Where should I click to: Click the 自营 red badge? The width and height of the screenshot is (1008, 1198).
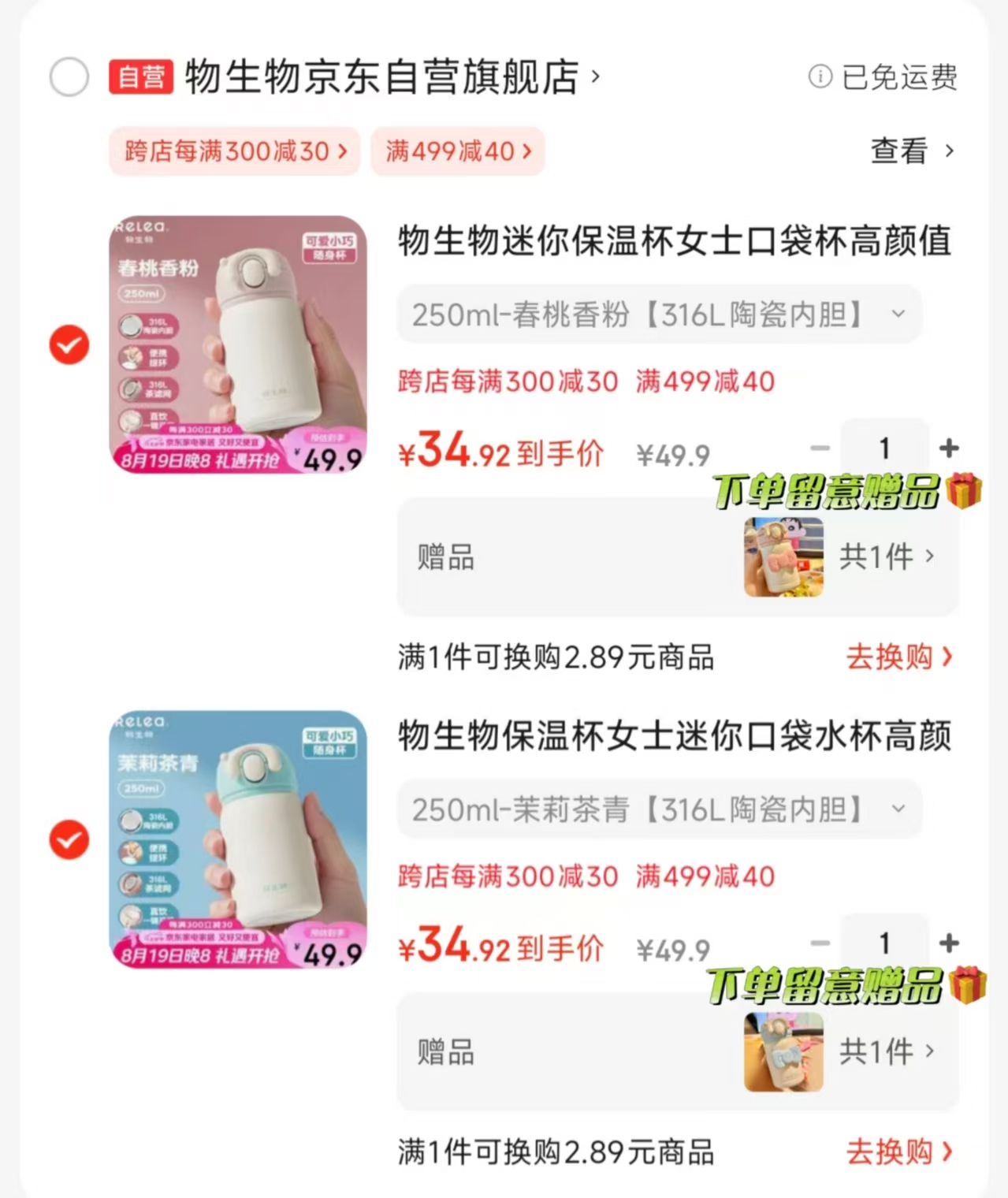[x=140, y=76]
